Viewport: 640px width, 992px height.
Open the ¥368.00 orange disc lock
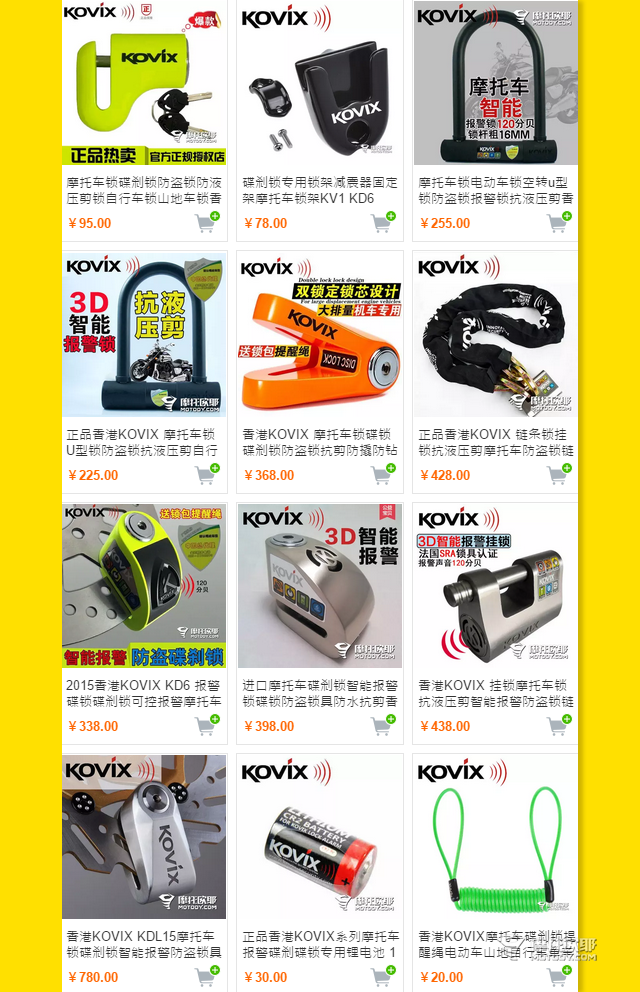(x=320, y=336)
